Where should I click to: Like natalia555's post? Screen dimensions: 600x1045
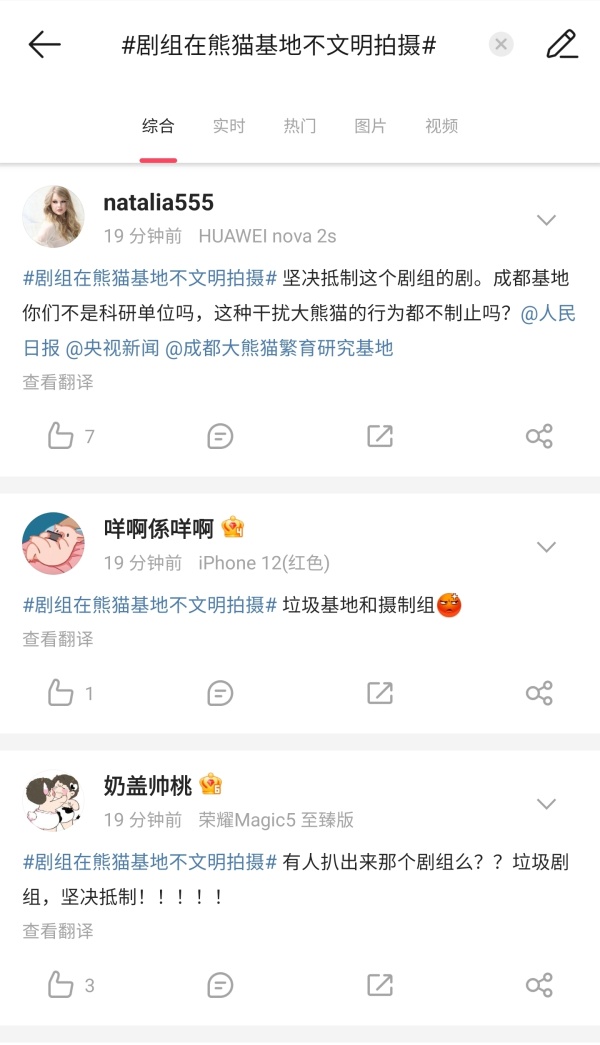click(61, 436)
